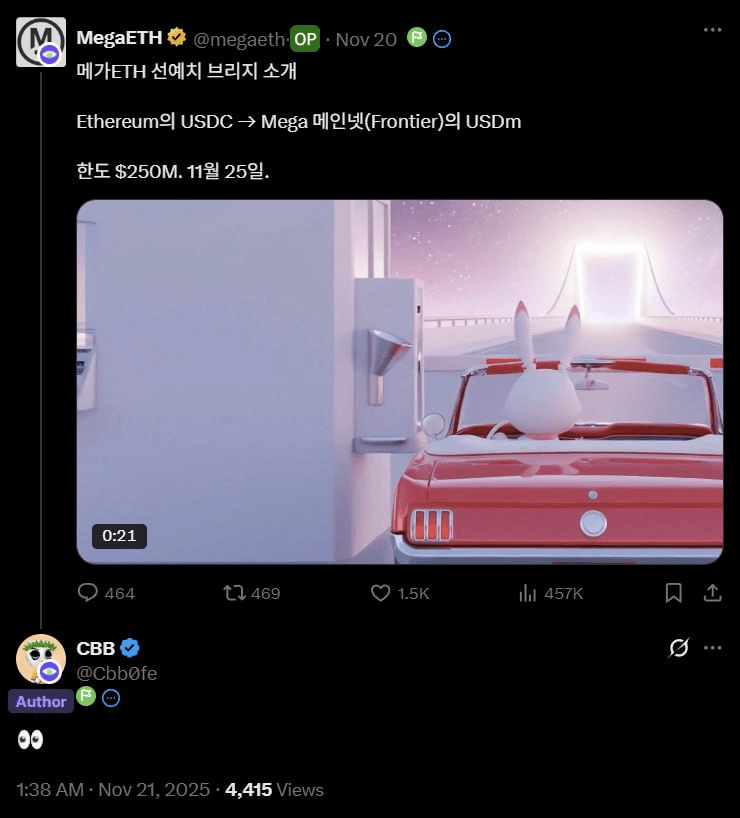The width and height of the screenshot is (740, 818).
Task: Open the MegaETH post's overflow menu
Action: [x=712, y=30]
